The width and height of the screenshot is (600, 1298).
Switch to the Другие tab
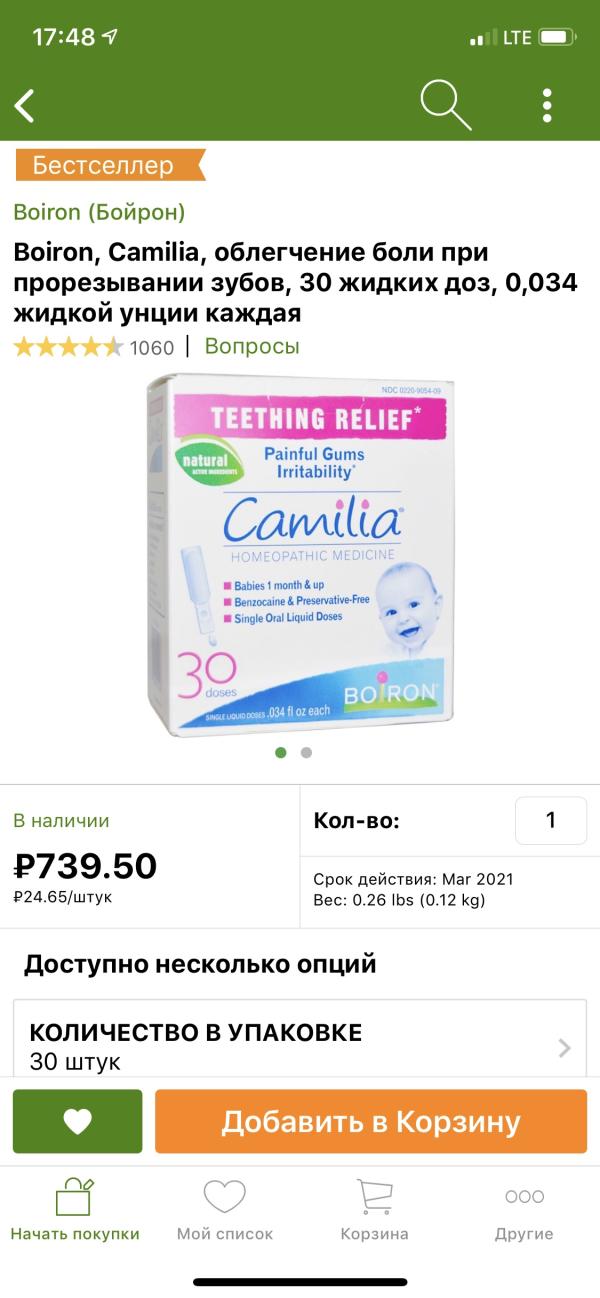(x=524, y=1210)
